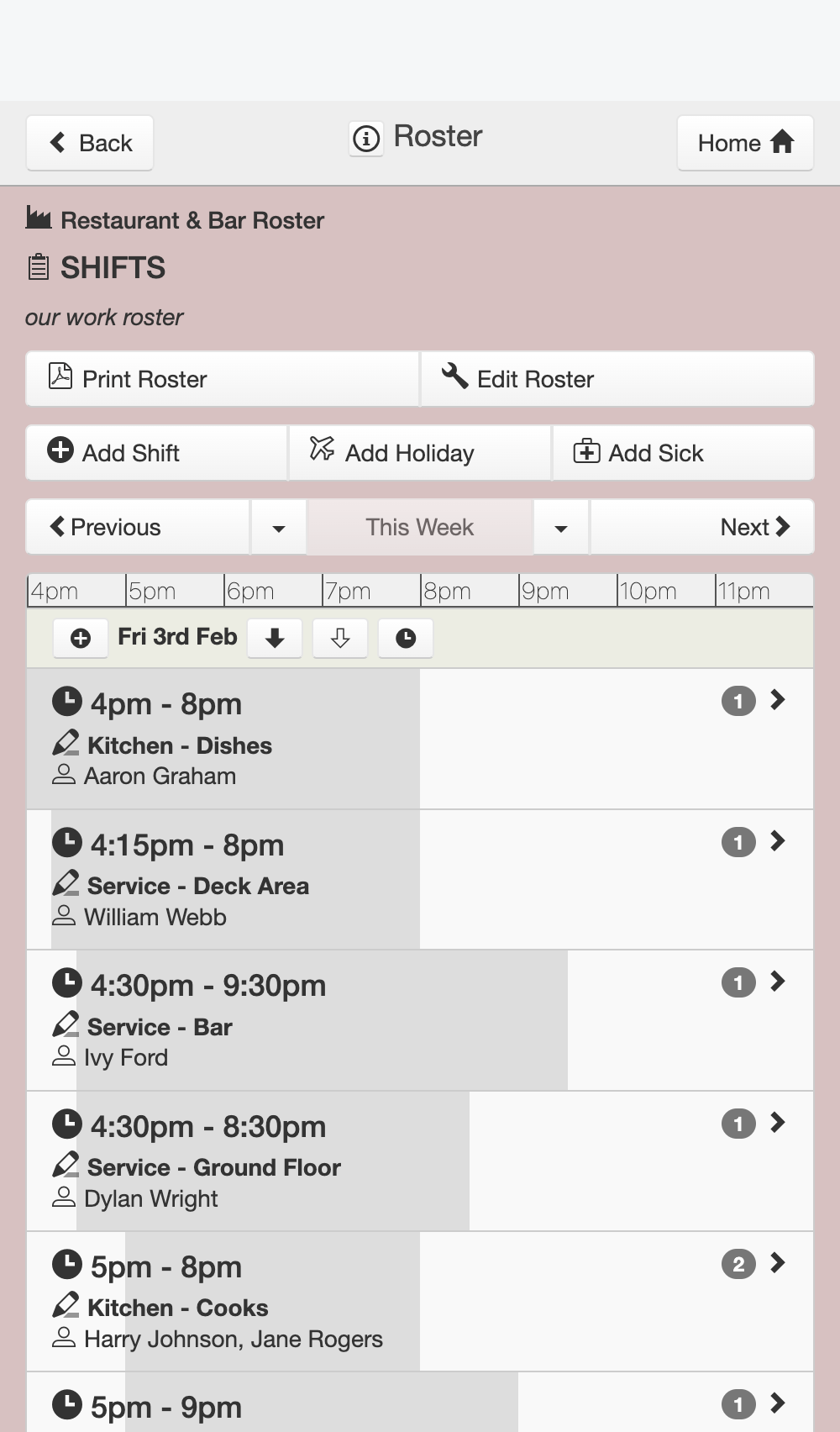840x1432 pixels.
Task: Print the roster
Action: (x=223, y=379)
